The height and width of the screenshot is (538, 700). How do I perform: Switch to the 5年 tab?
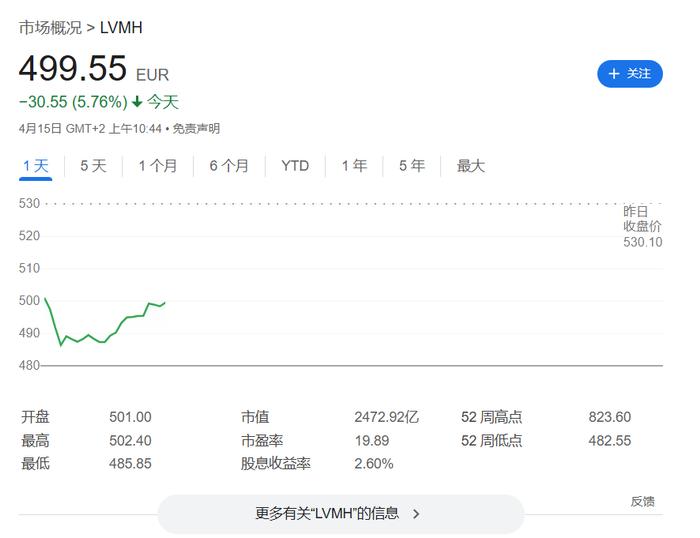tap(411, 166)
